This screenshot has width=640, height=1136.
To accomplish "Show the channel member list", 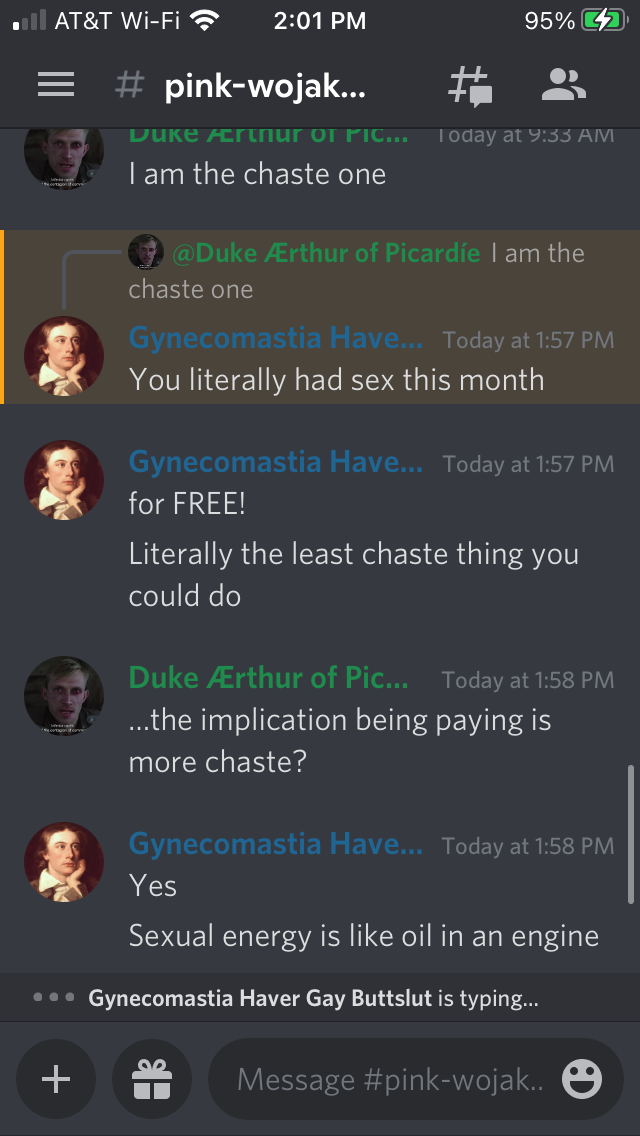I will [563, 86].
